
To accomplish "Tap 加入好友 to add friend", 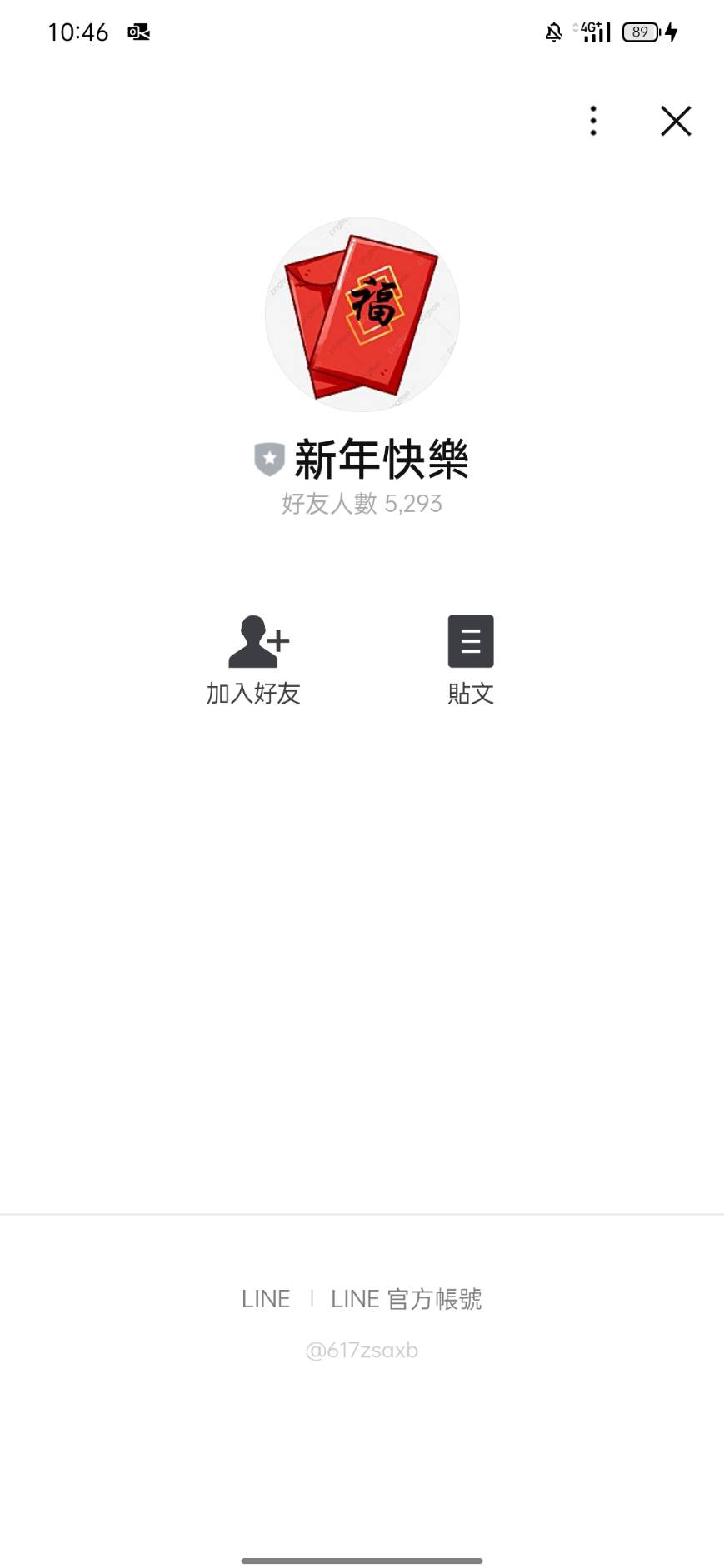I will tap(254, 660).
